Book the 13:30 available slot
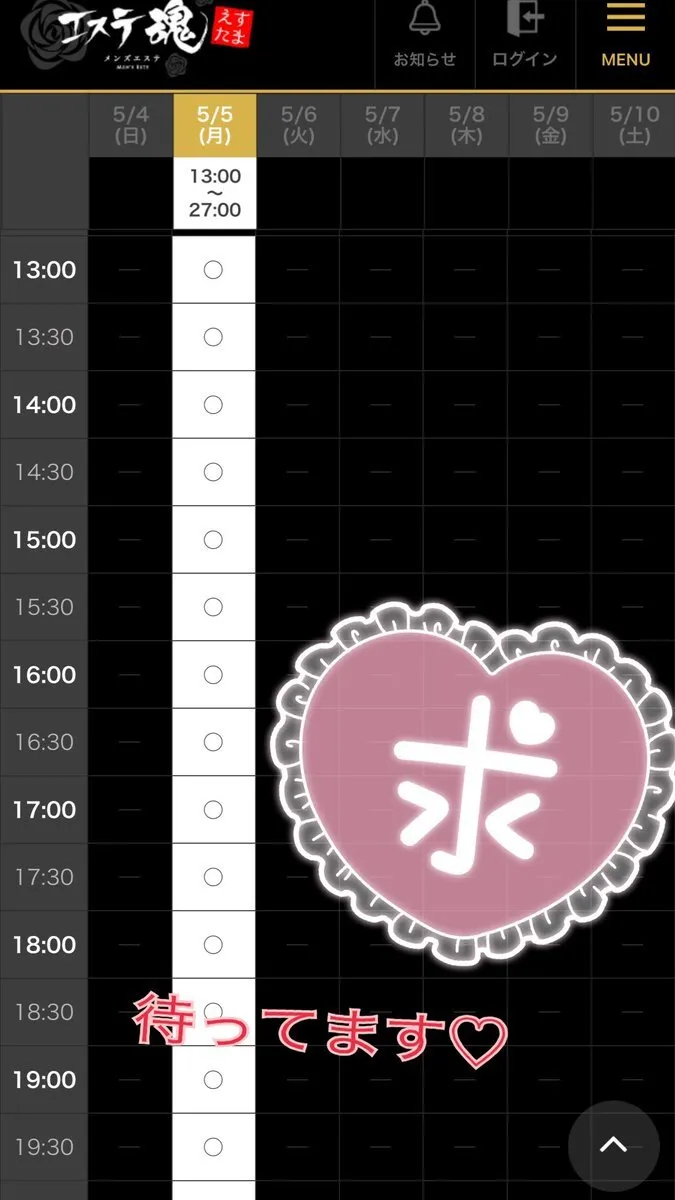 (213, 337)
